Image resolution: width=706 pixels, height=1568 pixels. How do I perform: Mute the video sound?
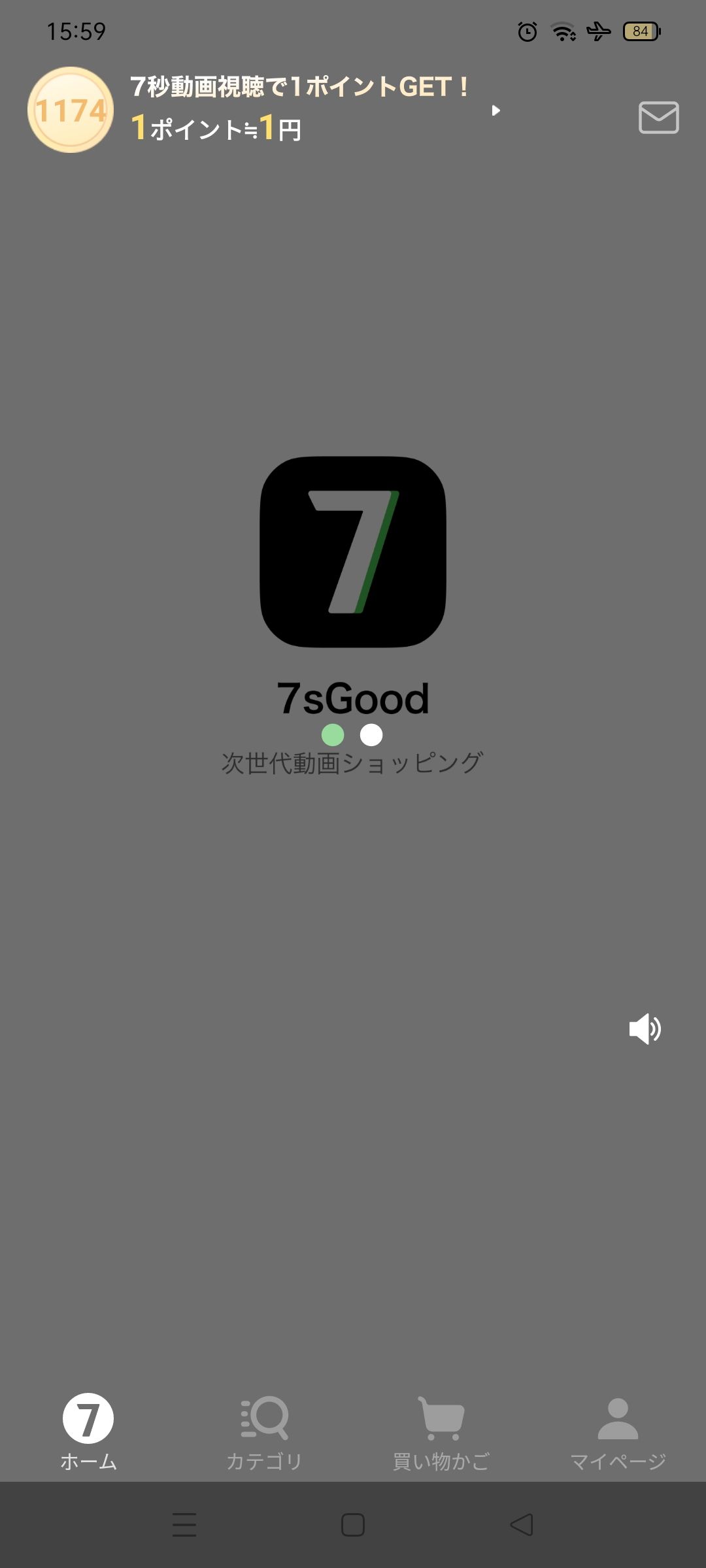645,1029
